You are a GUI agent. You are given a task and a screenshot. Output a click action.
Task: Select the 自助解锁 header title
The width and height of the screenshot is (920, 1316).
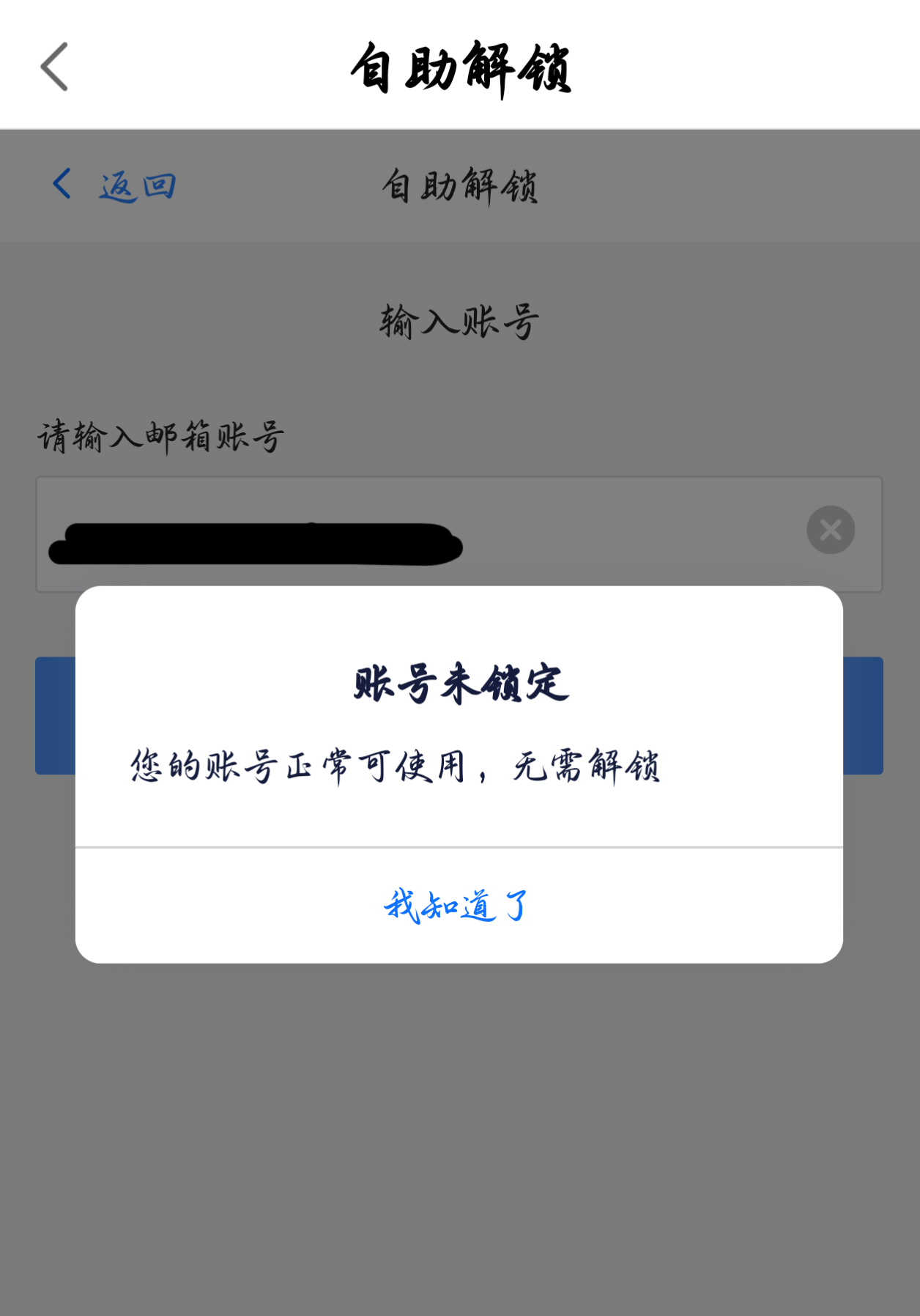[x=460, y=70]
